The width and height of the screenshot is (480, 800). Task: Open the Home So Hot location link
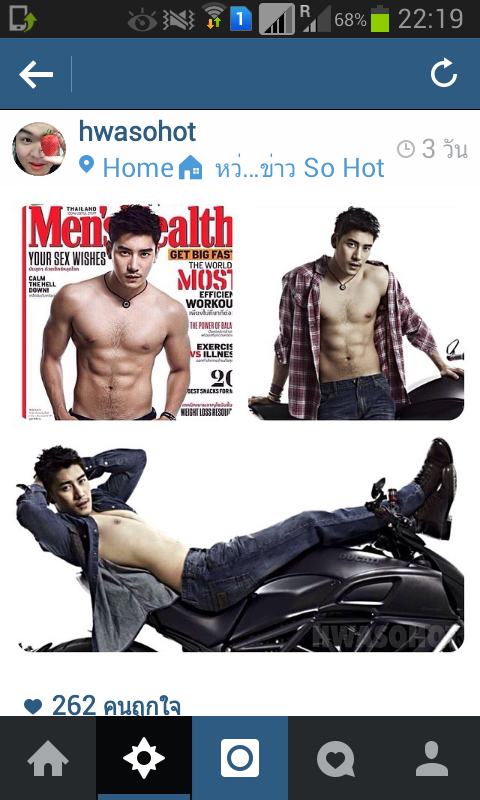(232, 167)
